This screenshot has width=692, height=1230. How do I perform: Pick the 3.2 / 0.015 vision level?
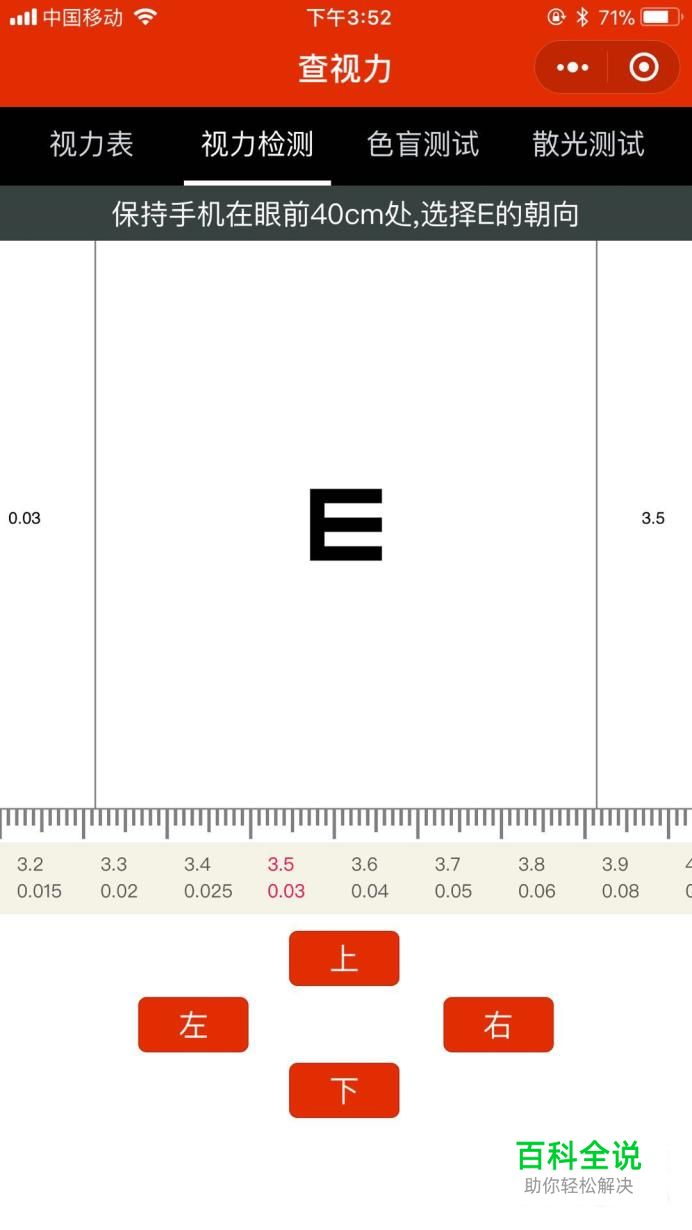pos(39,878)
